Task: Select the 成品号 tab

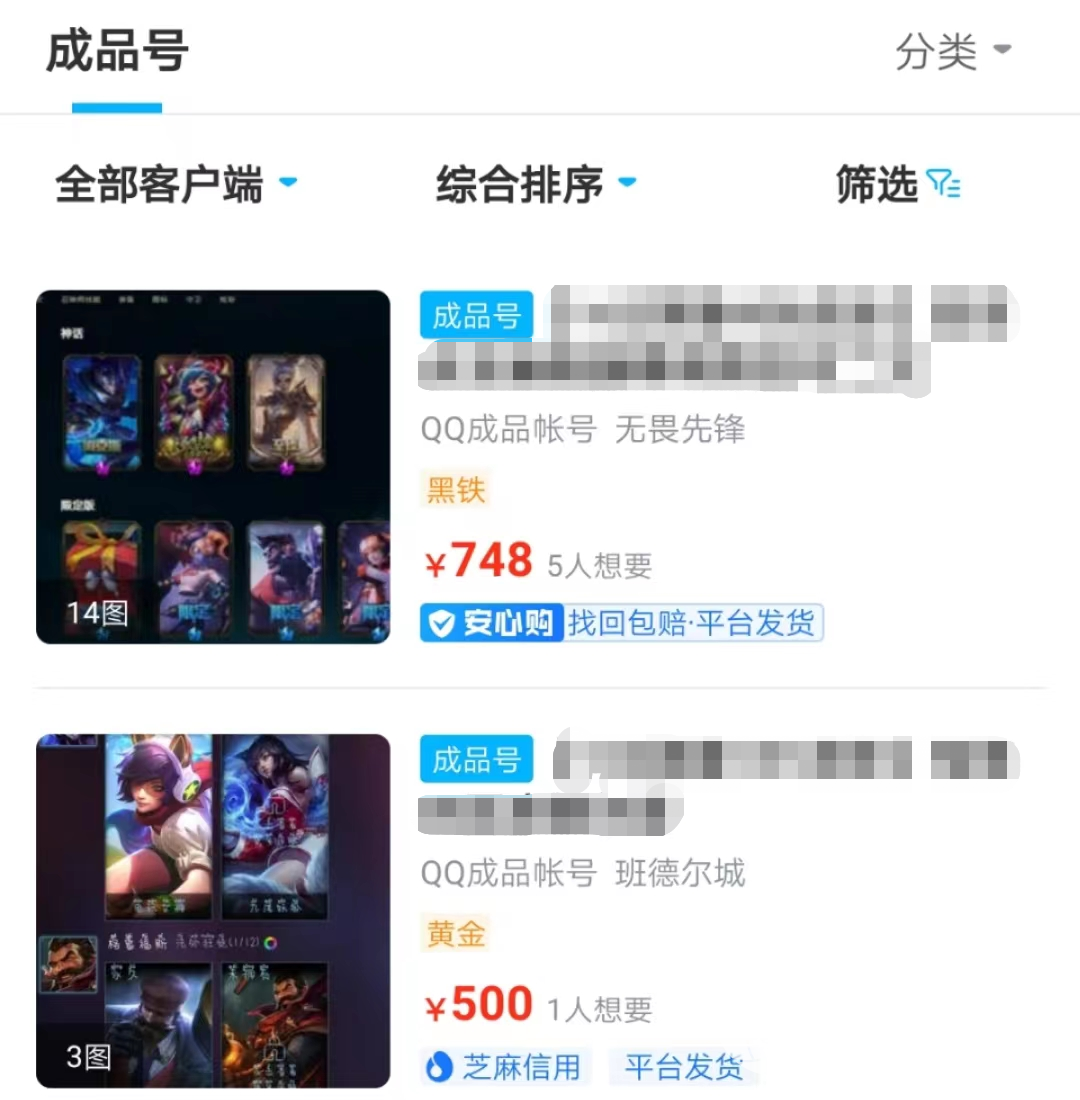Action: pos(117,52)
